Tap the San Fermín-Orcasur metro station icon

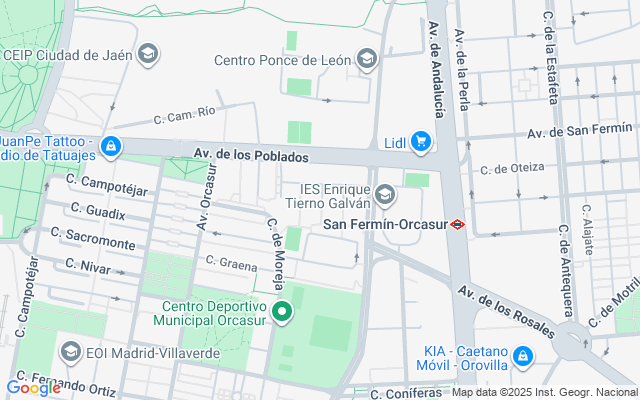click(x=457, y=225)
